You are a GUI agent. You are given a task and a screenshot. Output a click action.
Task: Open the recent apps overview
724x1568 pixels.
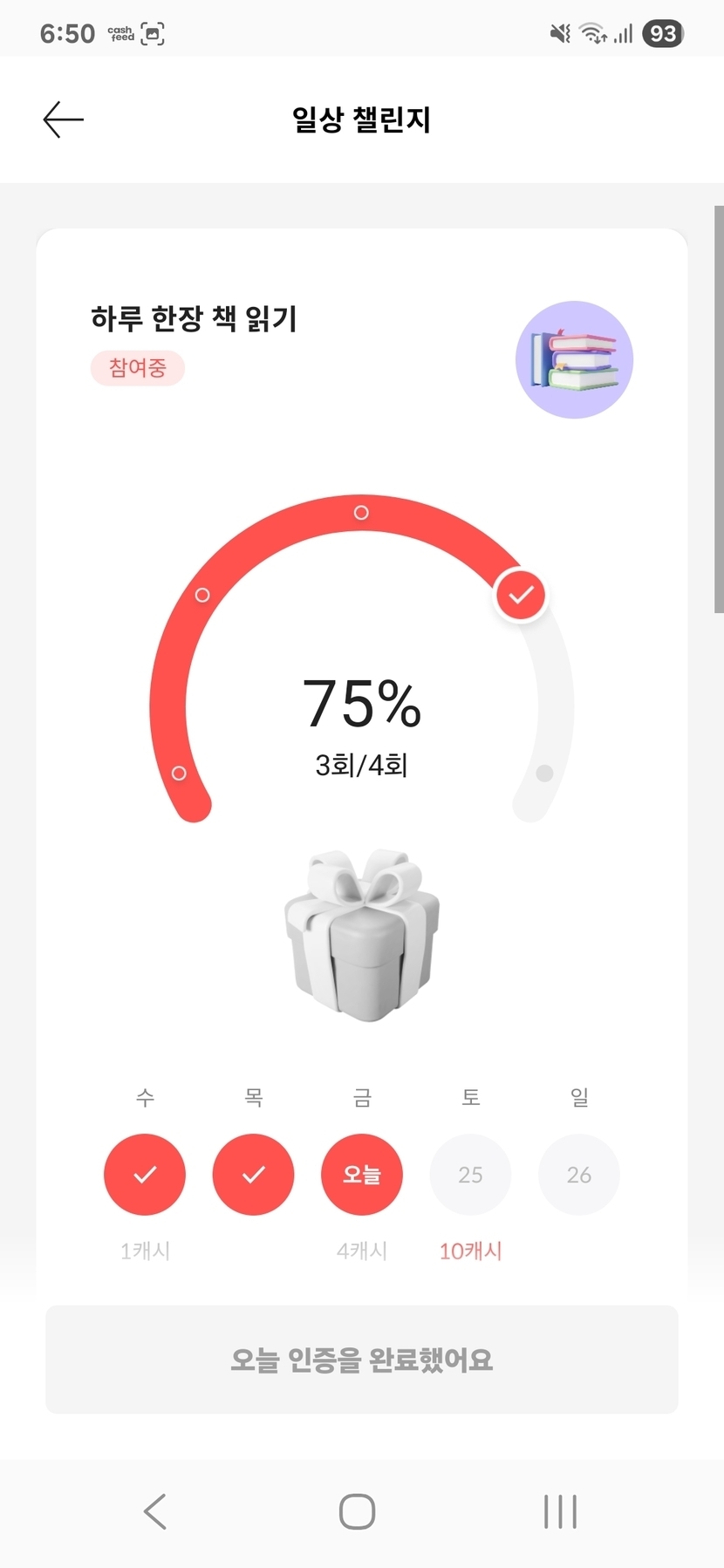coord(560,1511)
